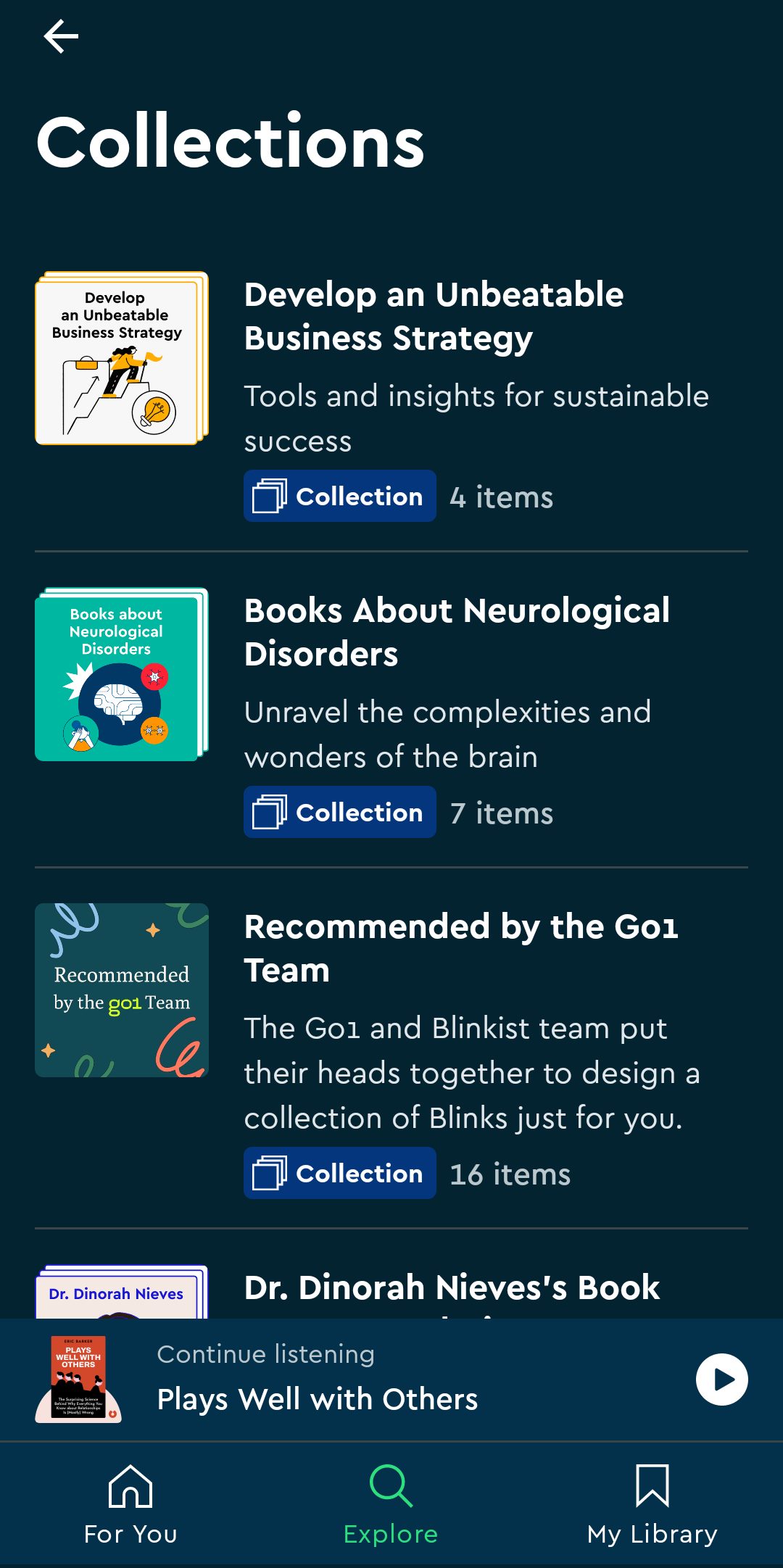The image size is (783, 1568).
Task: Open Books About Neurological Disorders collection
Action: click(x=457, y=632)
